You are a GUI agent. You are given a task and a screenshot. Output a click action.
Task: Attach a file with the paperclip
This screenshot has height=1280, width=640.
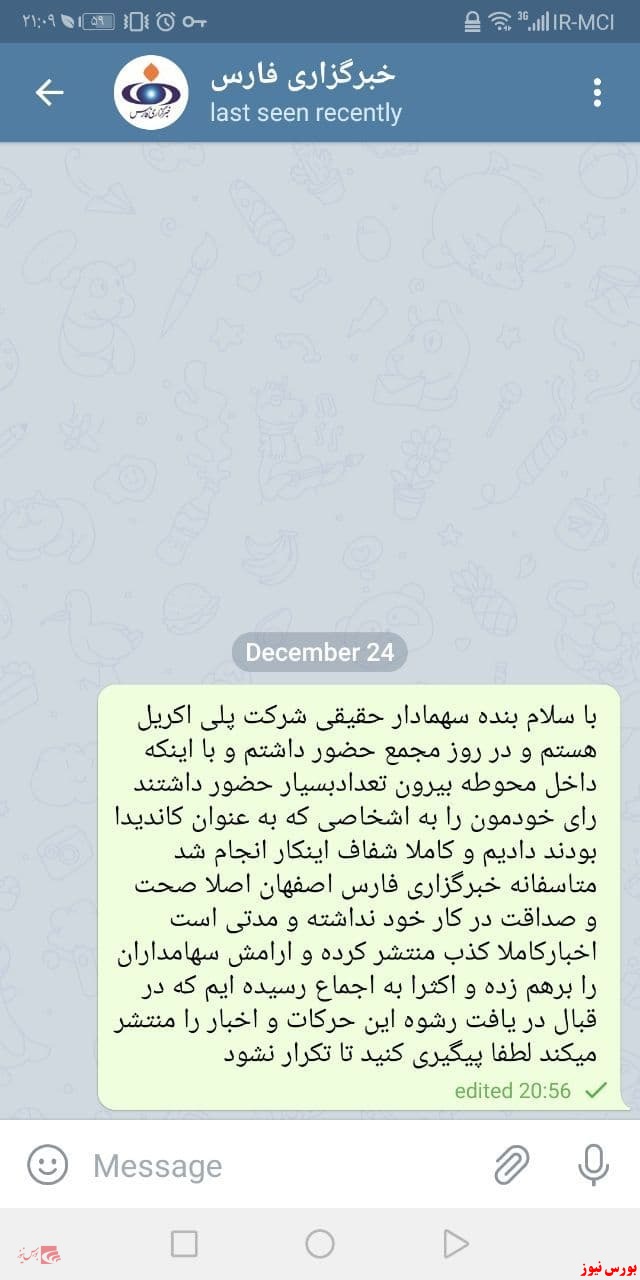pyautogui.click(x=512, y=1165)
